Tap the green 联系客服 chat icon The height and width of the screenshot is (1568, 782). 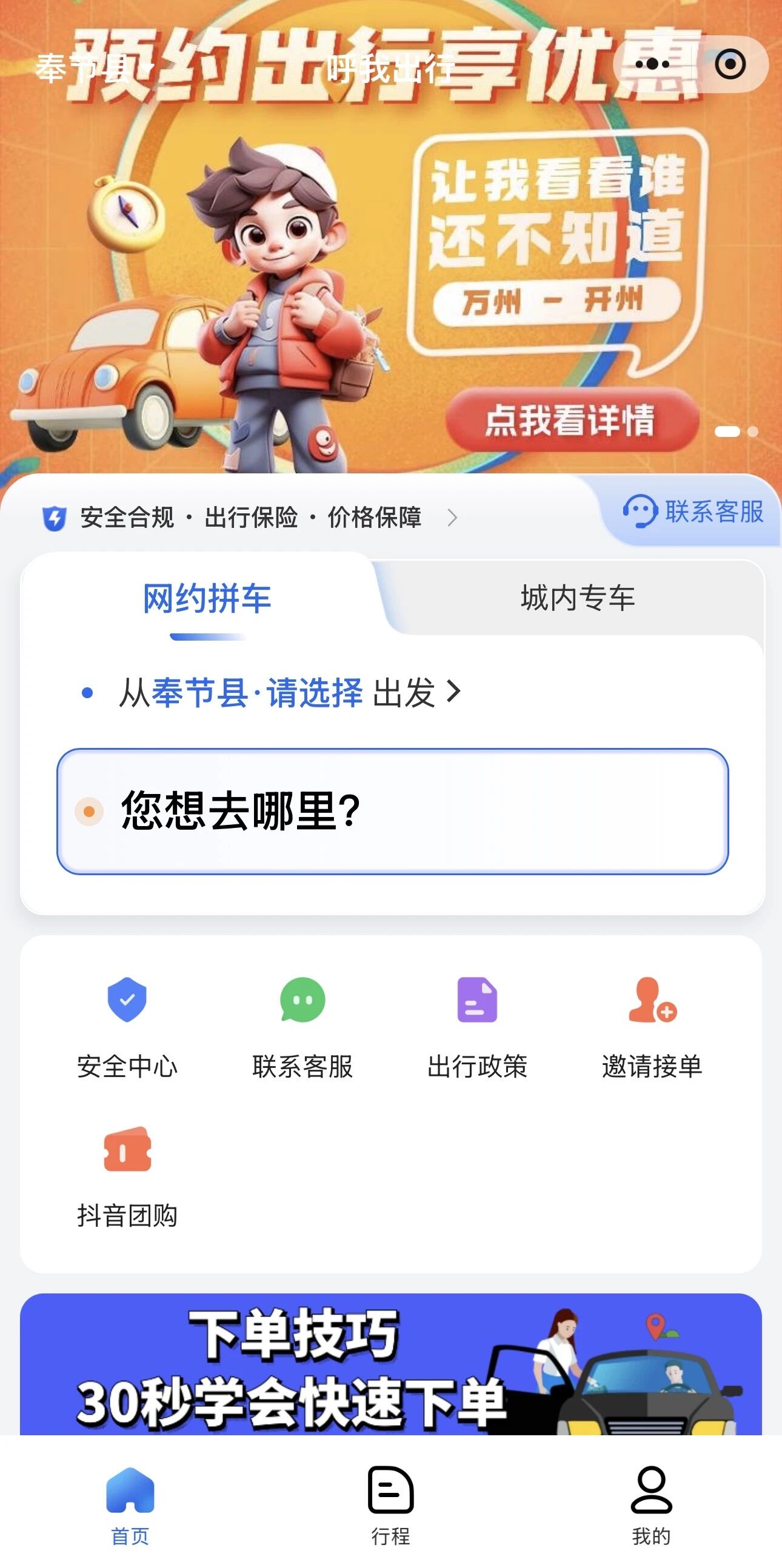(x=302, y=1000)
